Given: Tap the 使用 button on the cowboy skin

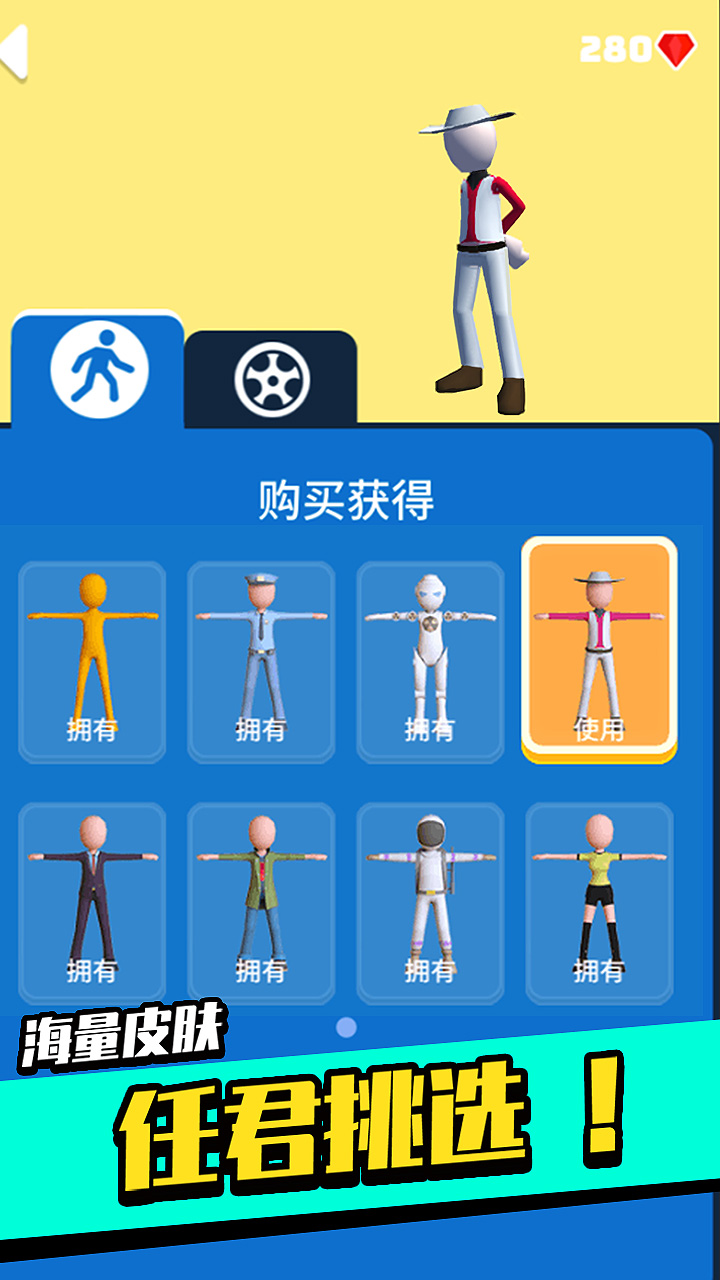Looking at the screenshot, I should point(598,730).
